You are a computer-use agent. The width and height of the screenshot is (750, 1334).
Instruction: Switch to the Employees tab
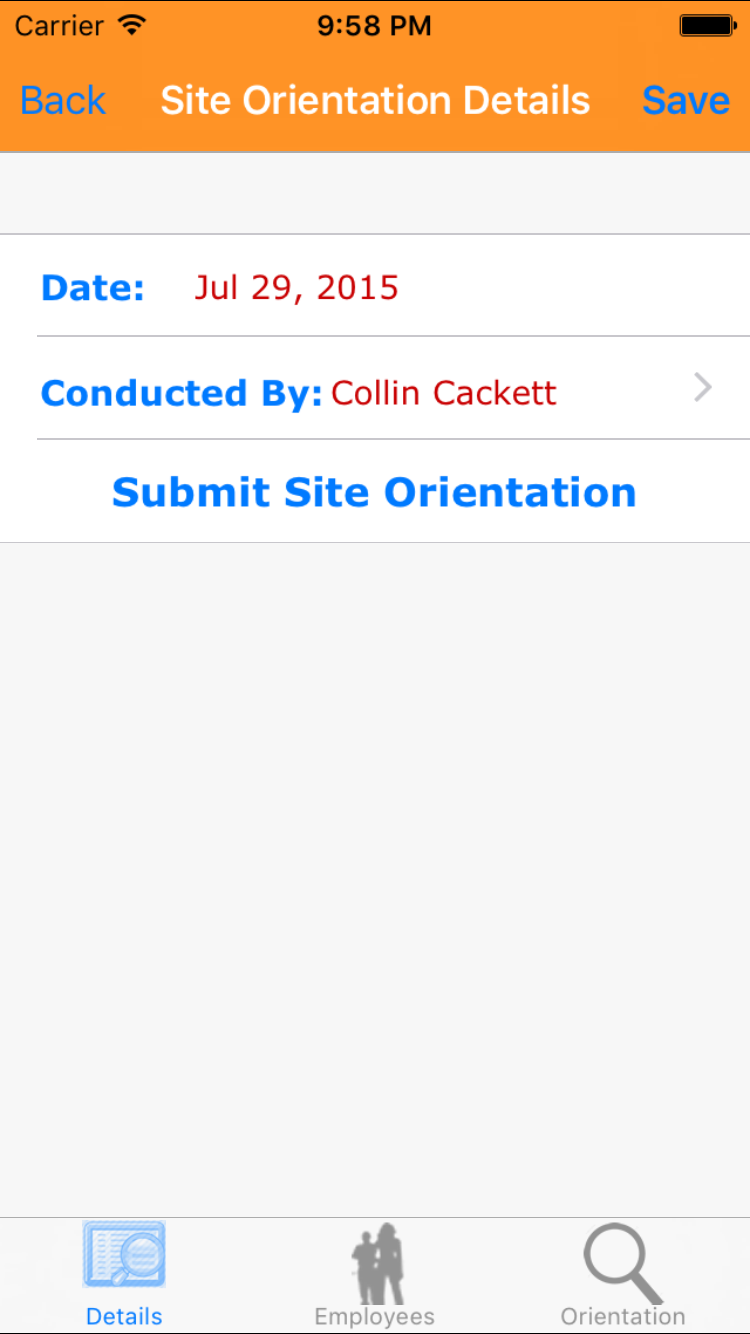(375, 1274)
